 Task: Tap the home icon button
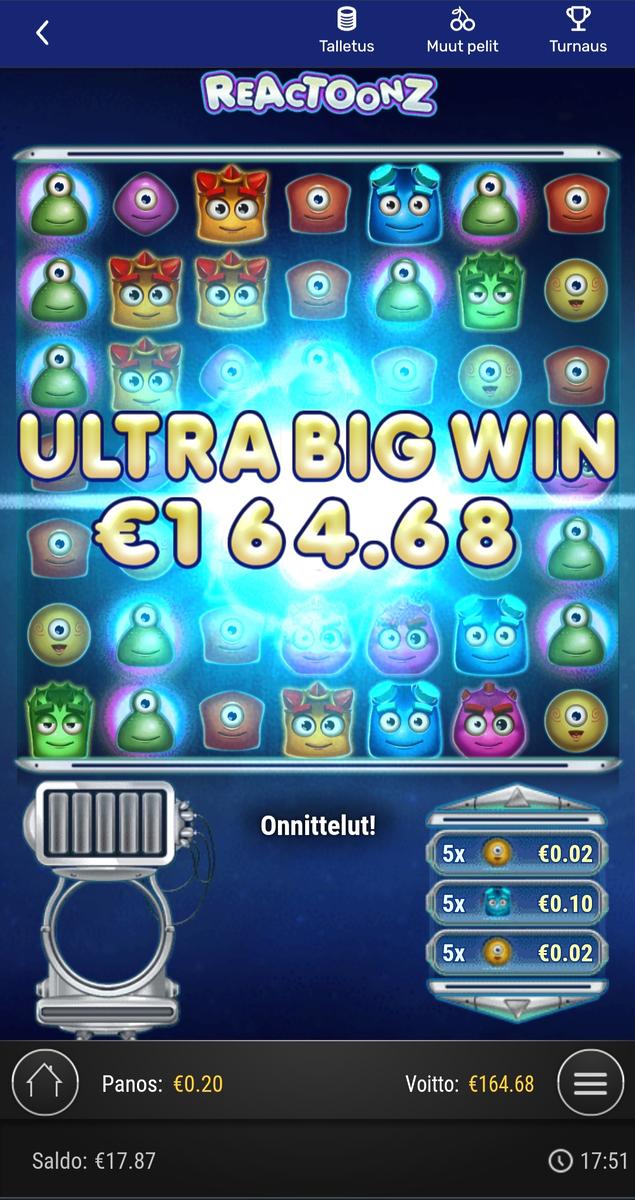pyautogui.click(x=45, y=1083)
